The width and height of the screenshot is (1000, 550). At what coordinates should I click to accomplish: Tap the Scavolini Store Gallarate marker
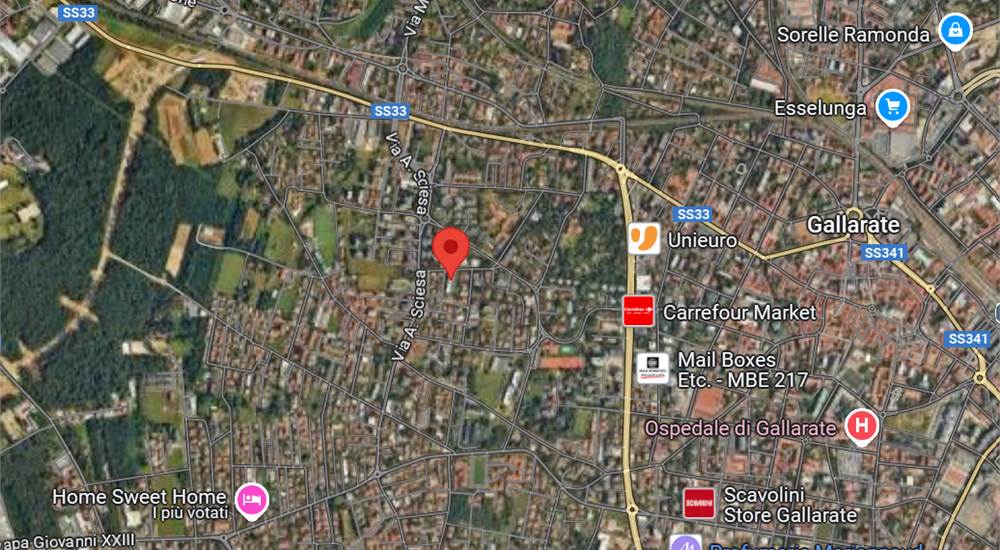pyautogui.click(x=699, y=503)
